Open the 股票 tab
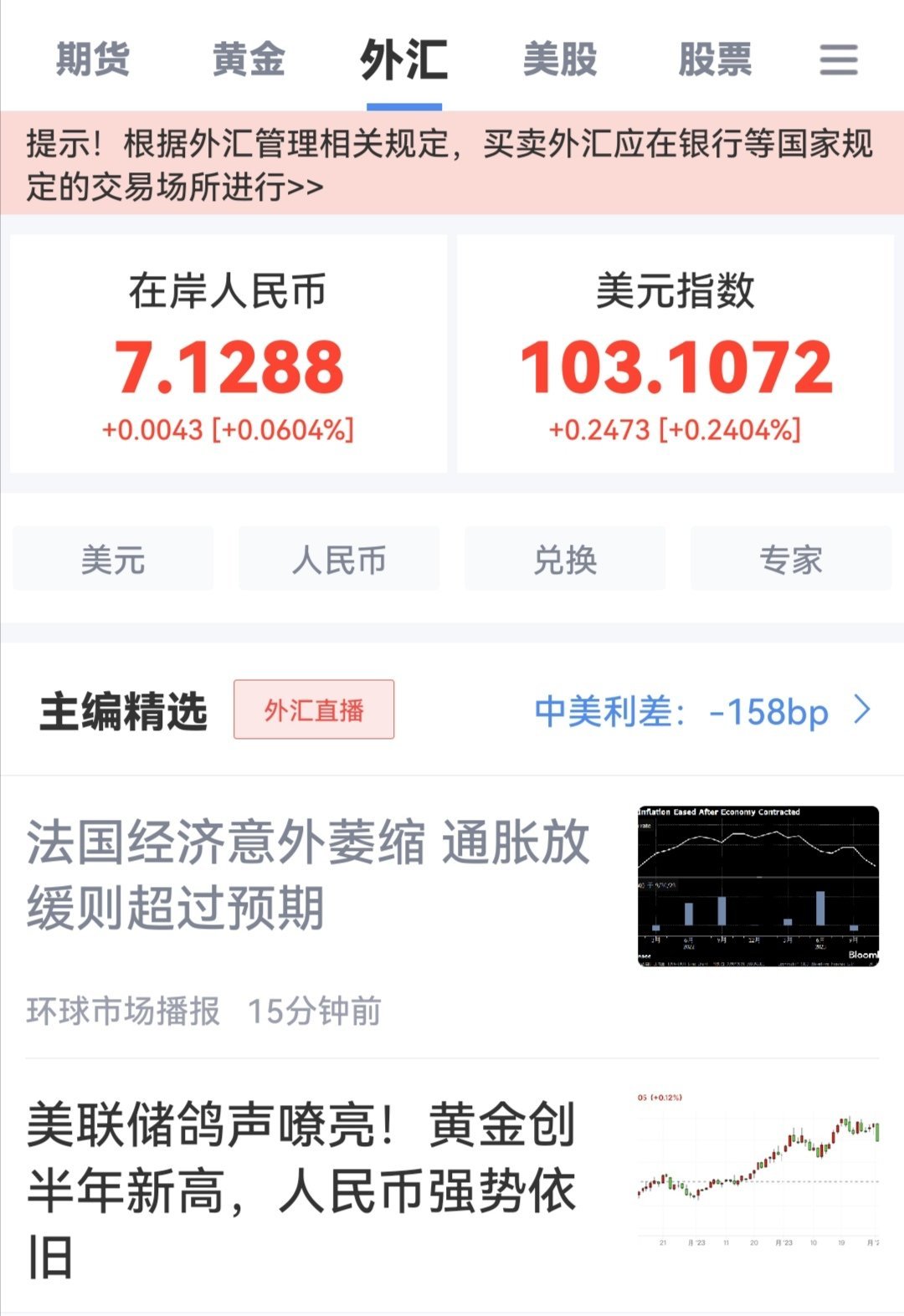This screenshot has height=1316, width=904. [715, 59]
